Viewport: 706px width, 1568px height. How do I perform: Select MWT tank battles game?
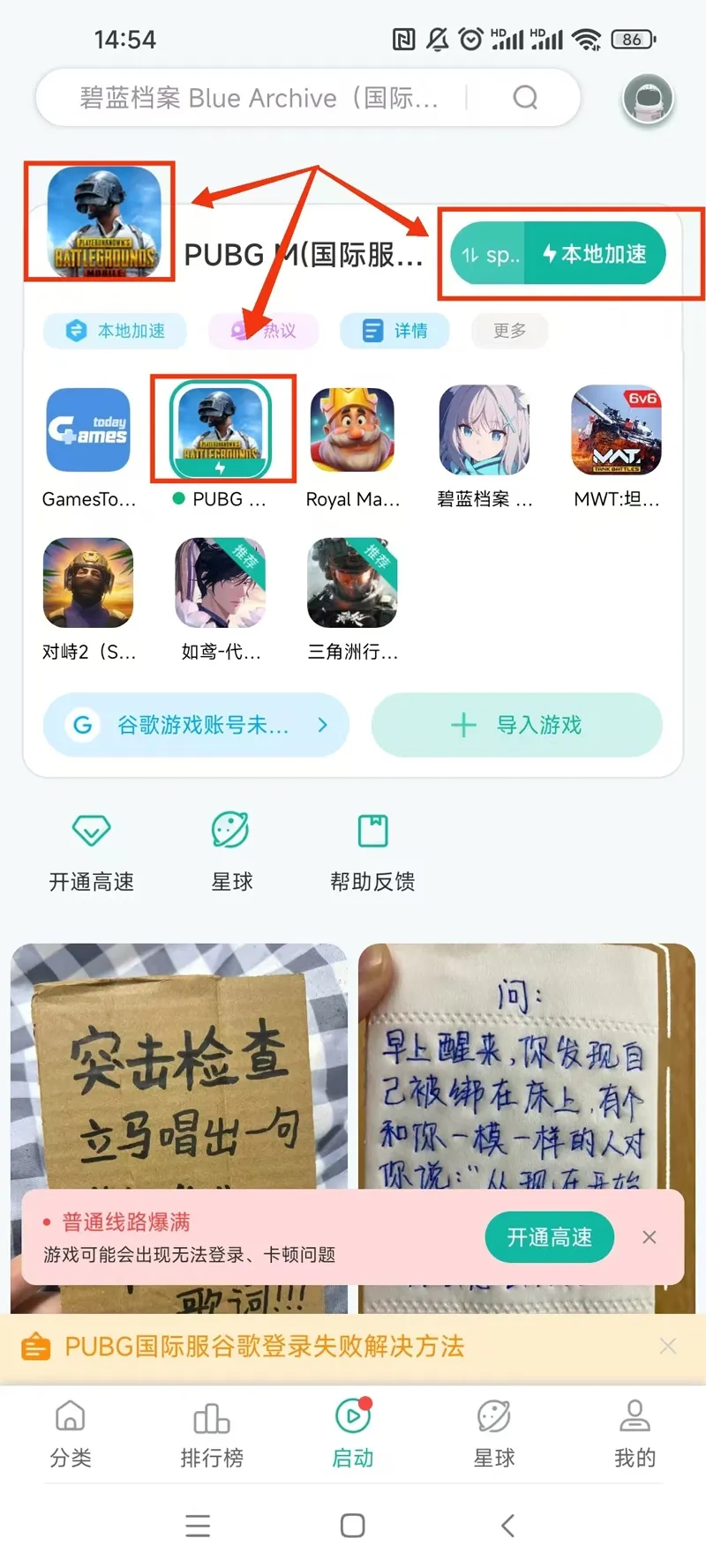(x=616, y=430)
